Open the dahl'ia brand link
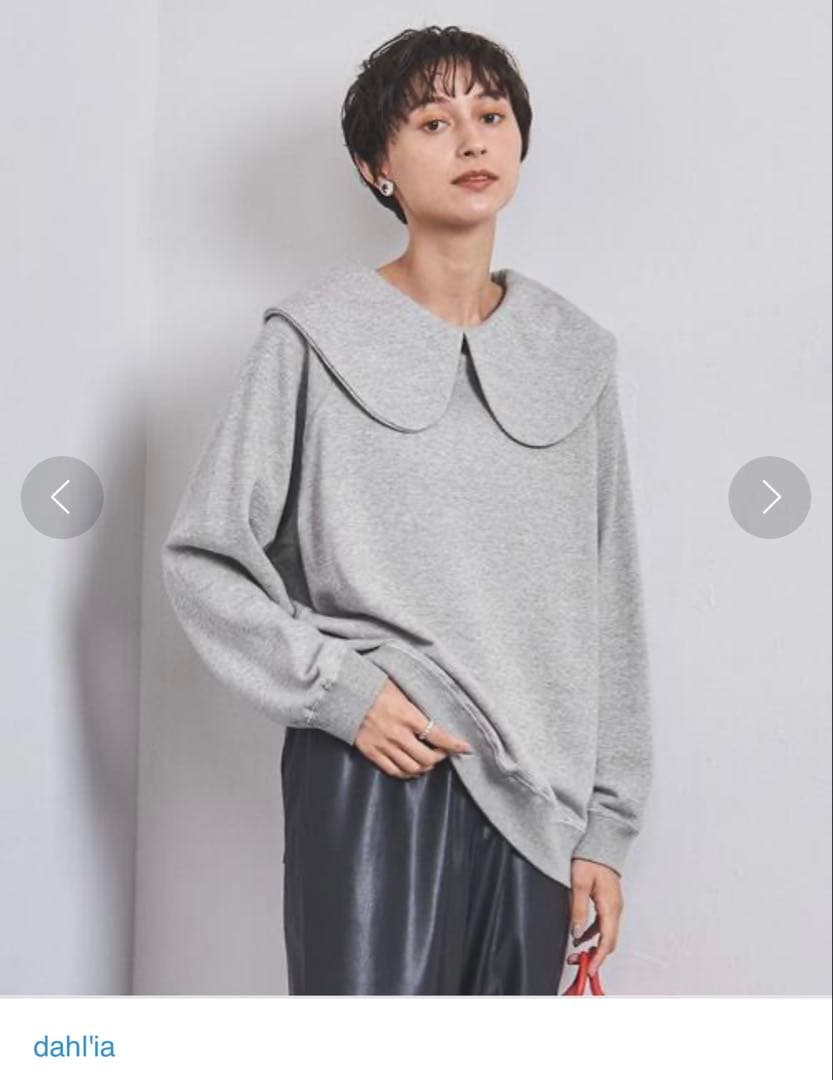The height and width of the screenshot is (1080, 833). [74, 1047]
